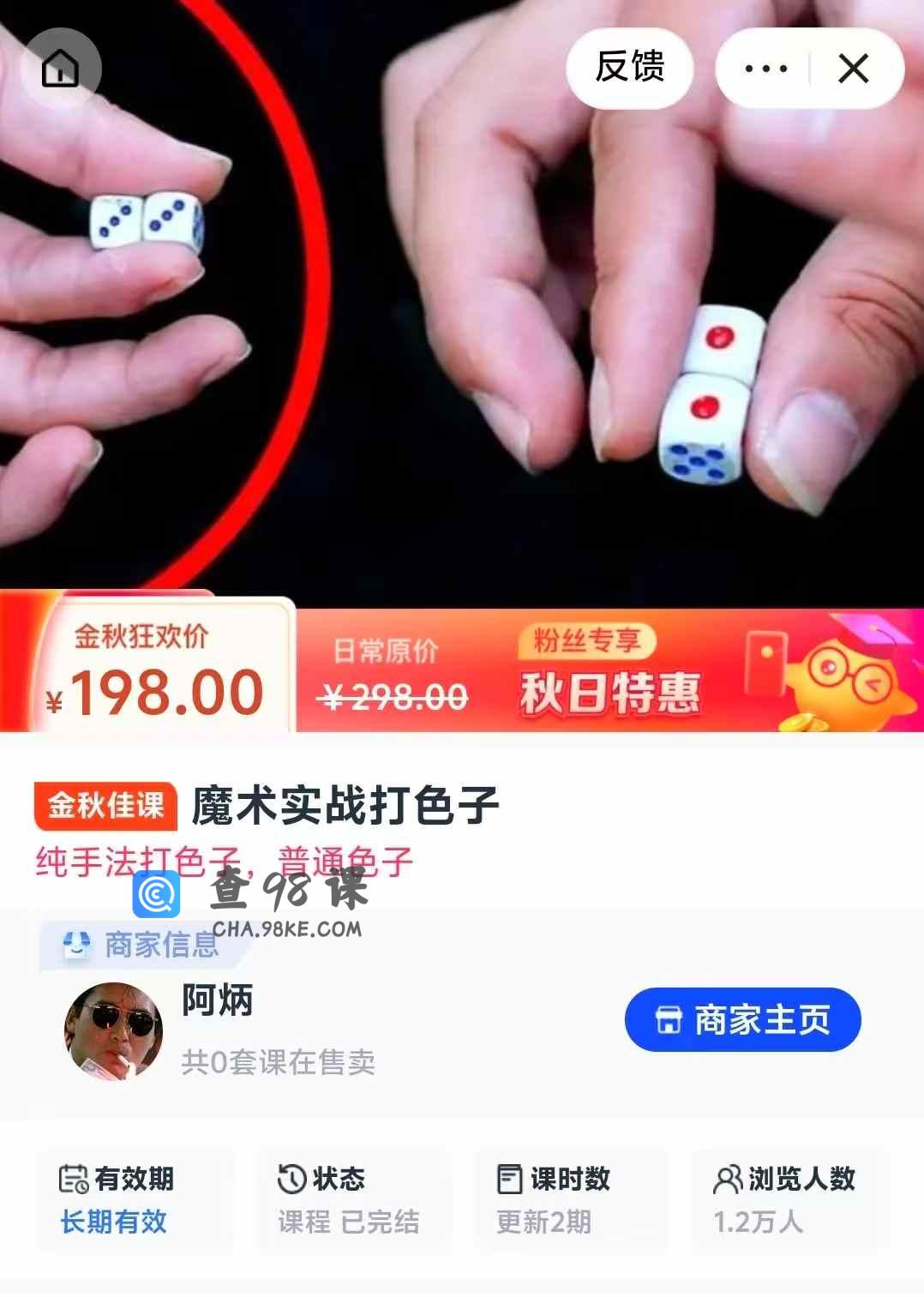Close the mini program with X

coord(853,69)
